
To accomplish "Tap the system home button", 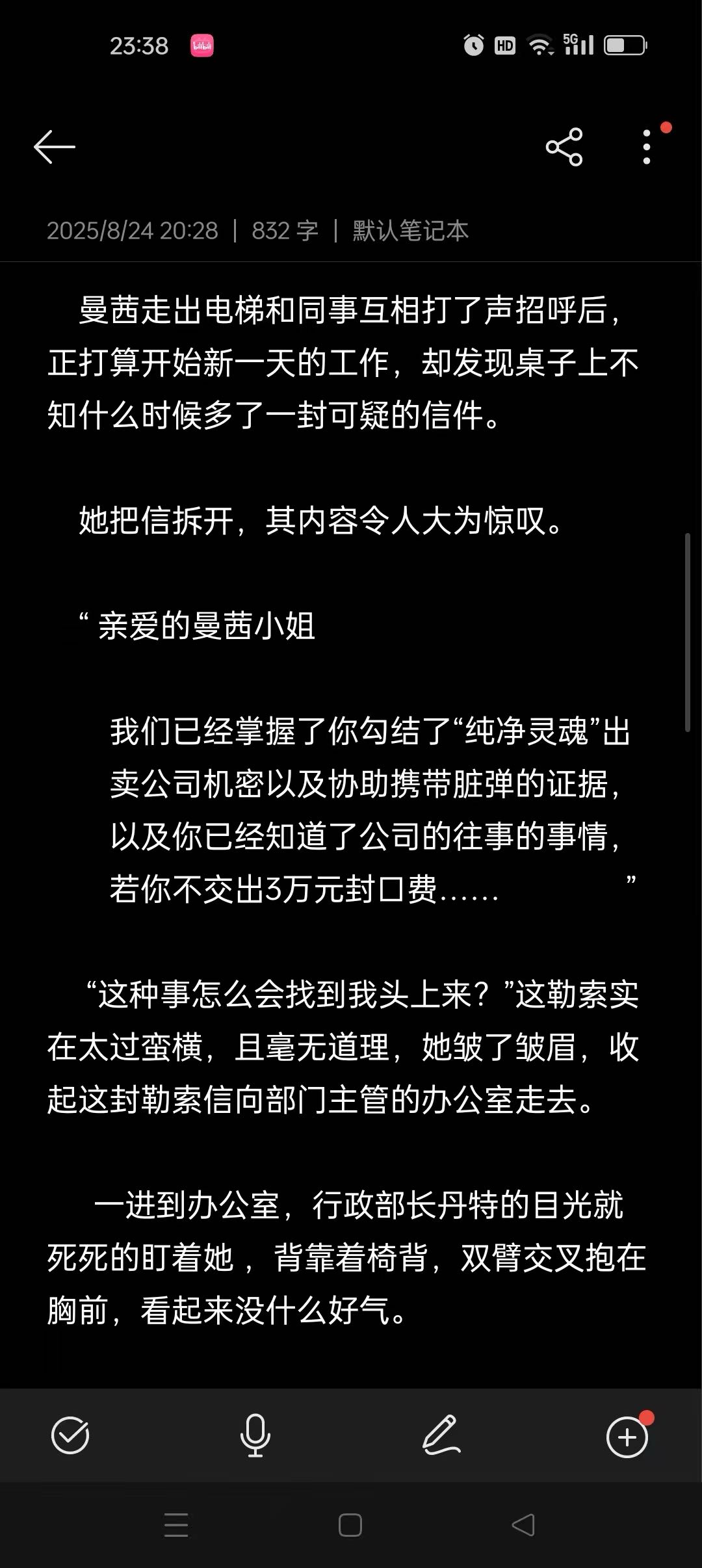I will point(350,1524).
